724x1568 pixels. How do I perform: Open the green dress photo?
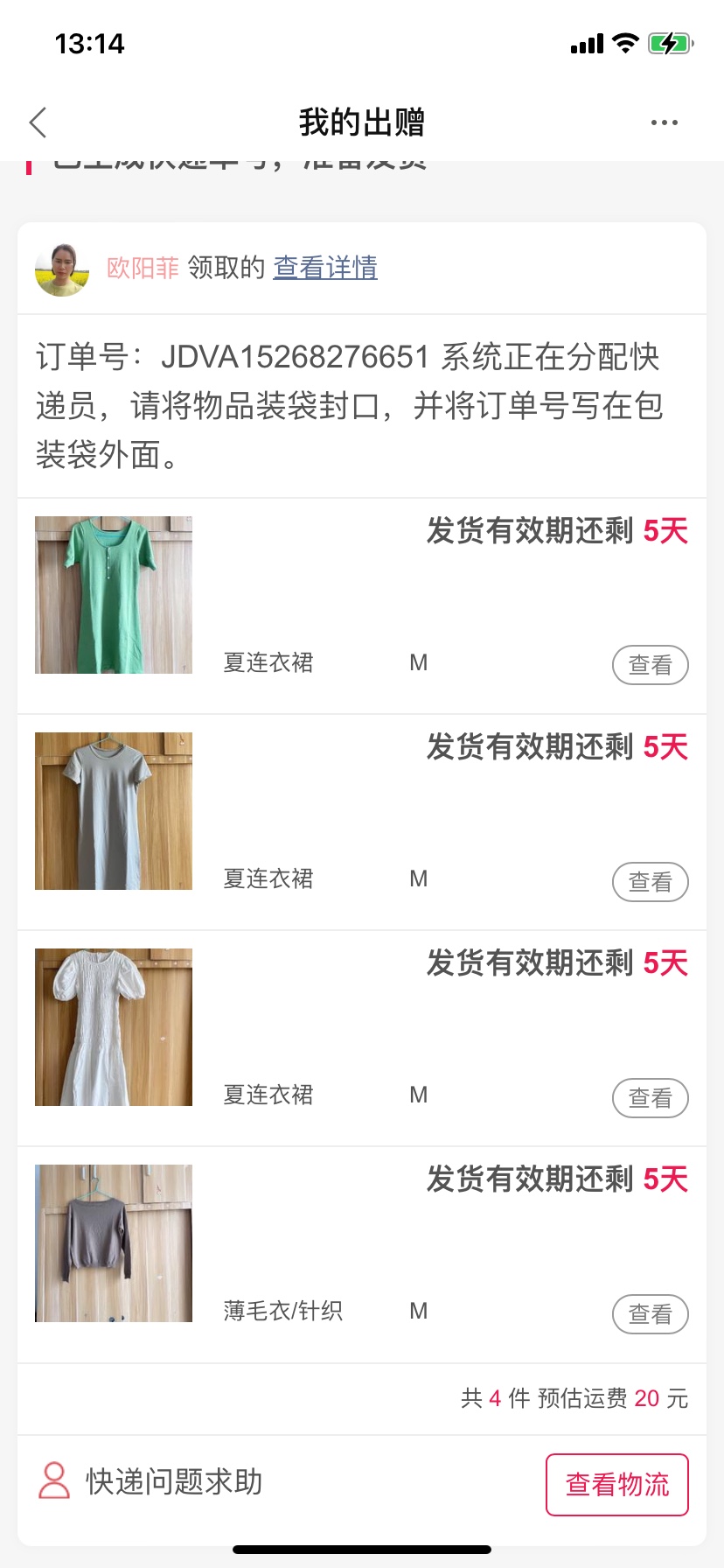[114, 595]
